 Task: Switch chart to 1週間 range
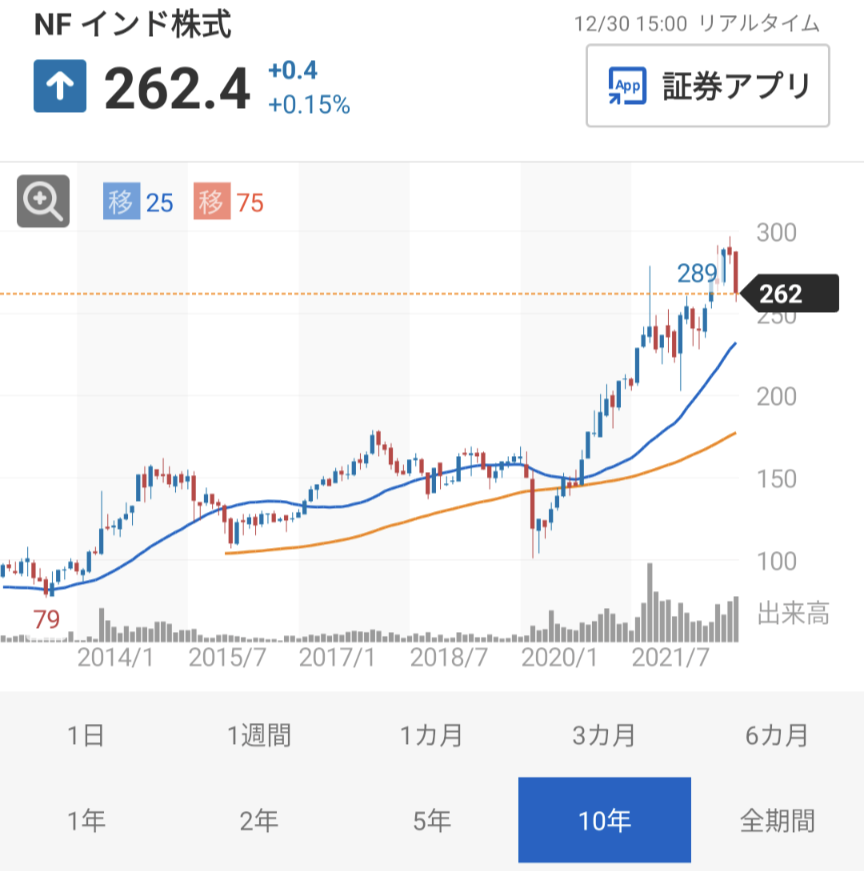coord(259,736)
